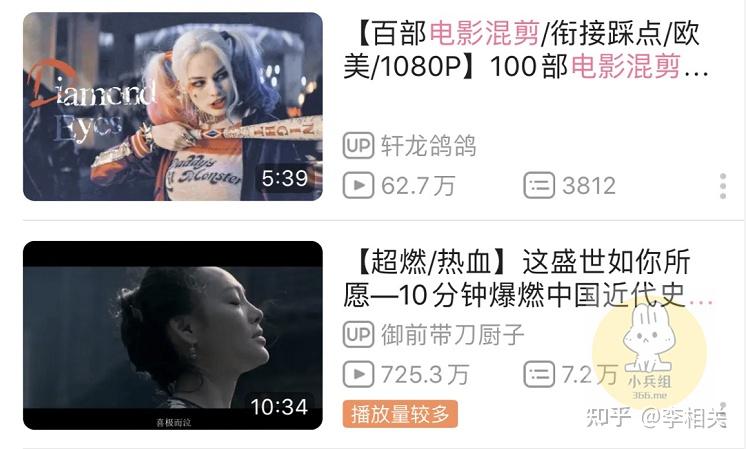The width and height of the screenshot is (746, 449).
Task: Open the 100部电影混剪 video title
Action: pos(530,51)
